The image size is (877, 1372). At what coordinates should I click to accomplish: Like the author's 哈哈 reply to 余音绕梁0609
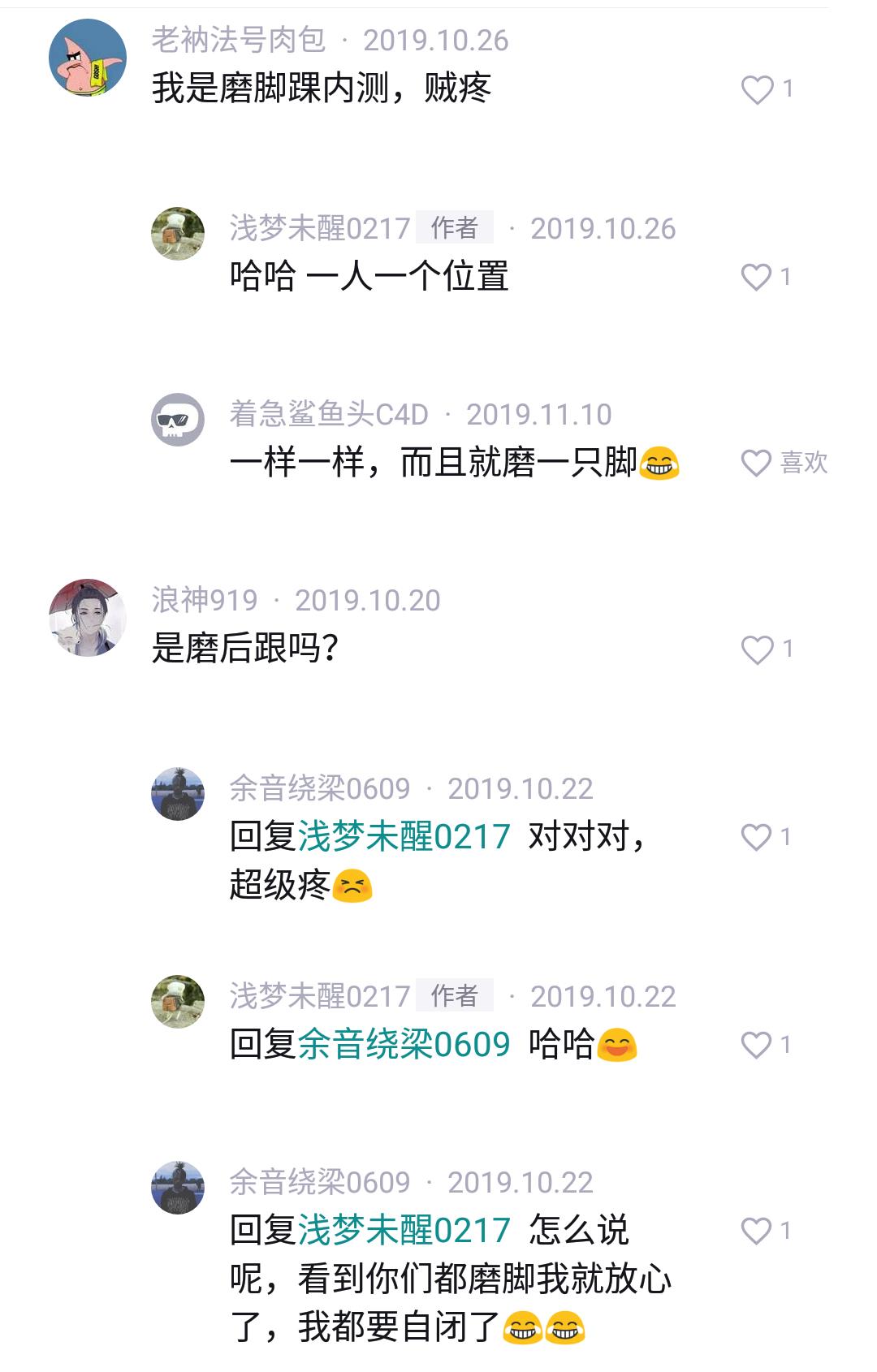(x=757, y=1045)
